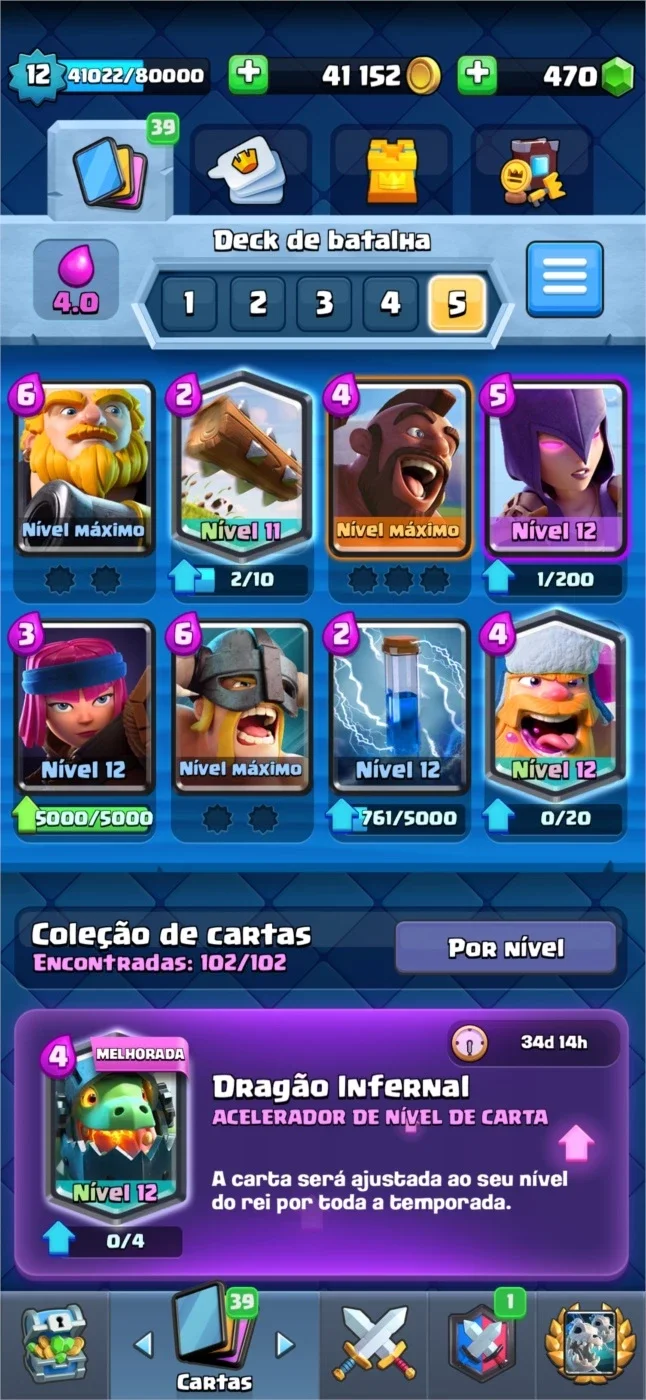Tap The Log card at Nível 11
Viewport: 646px width, 1400px height.
point(240,468)
